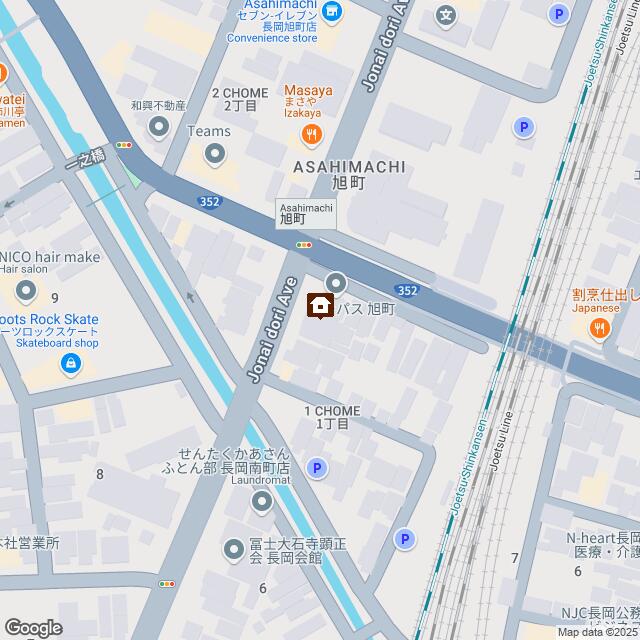Select the Asahimachi bus stop label

[293, 213]
